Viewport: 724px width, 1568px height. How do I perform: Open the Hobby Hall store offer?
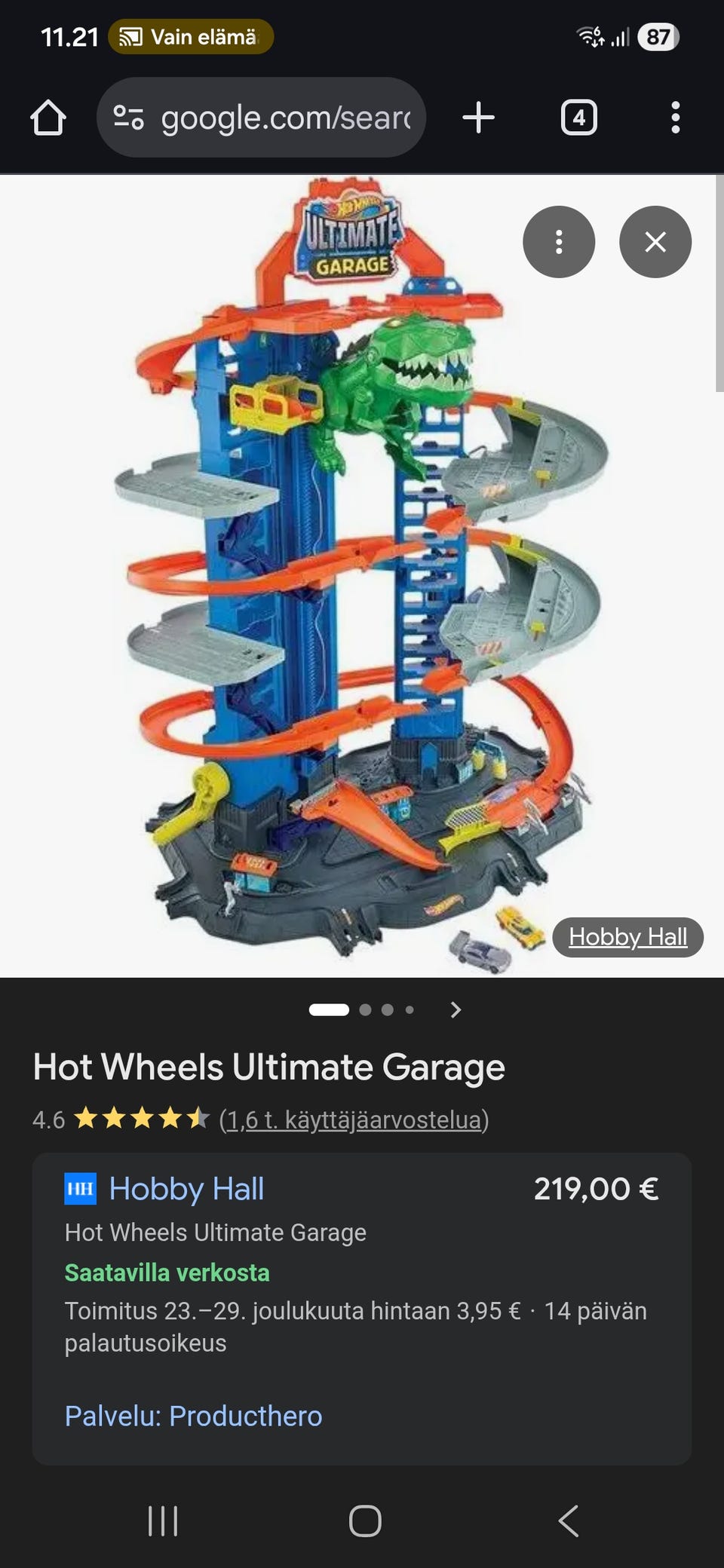[186, 1189]
